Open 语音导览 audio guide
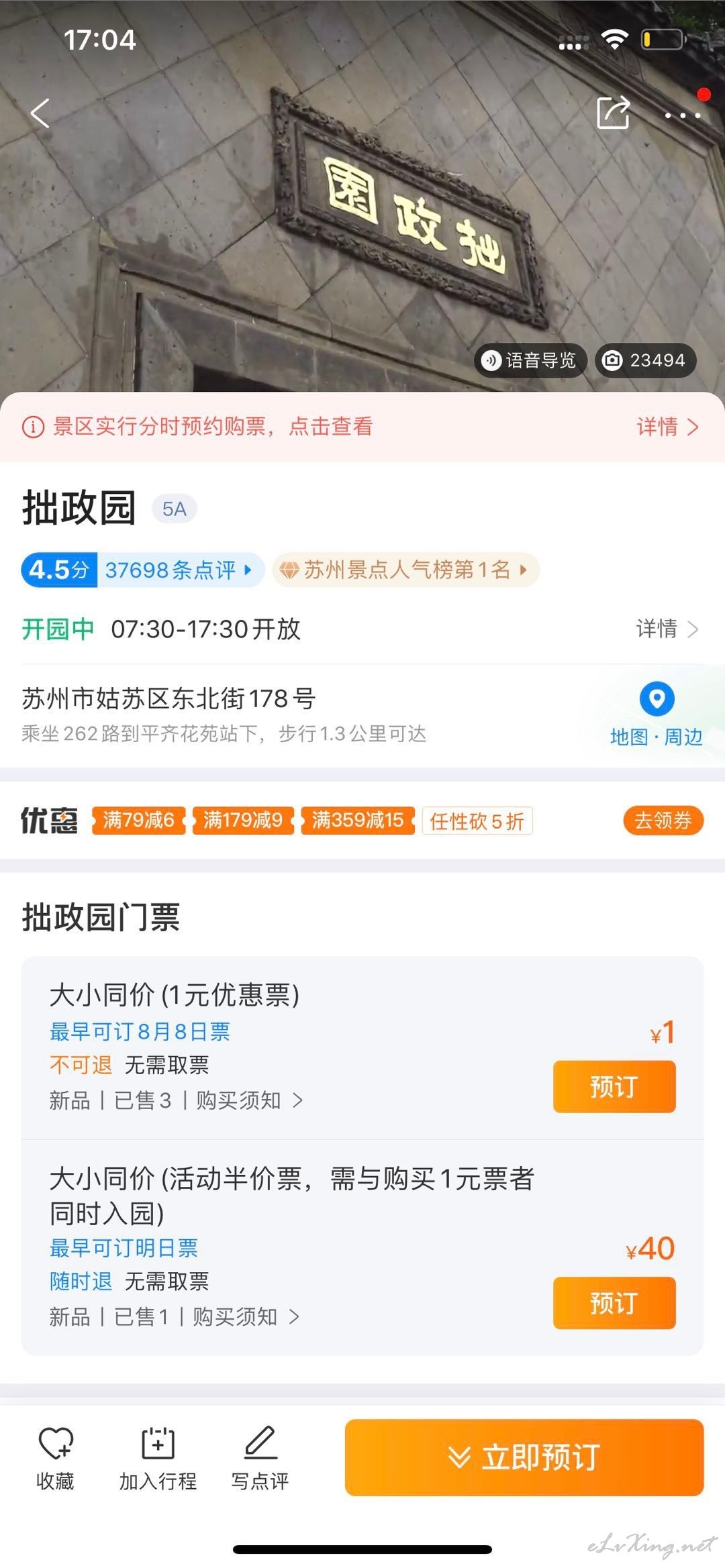725x1568 pixels. coord(530,360)
